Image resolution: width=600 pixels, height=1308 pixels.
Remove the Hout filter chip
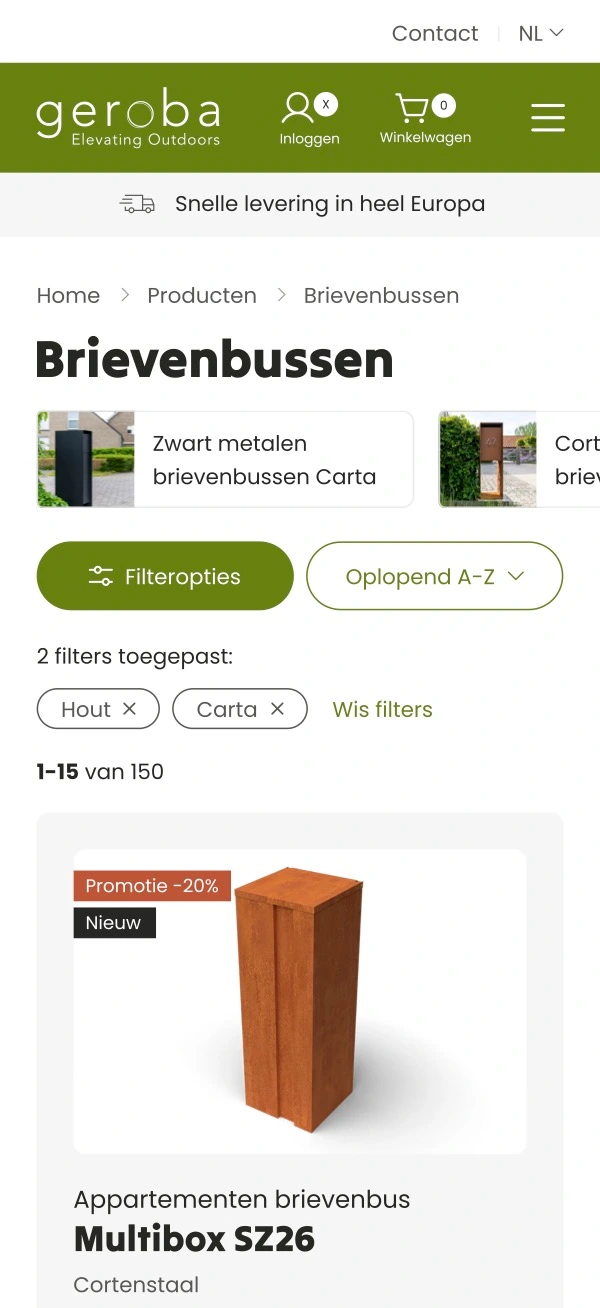tap(129, 709)
